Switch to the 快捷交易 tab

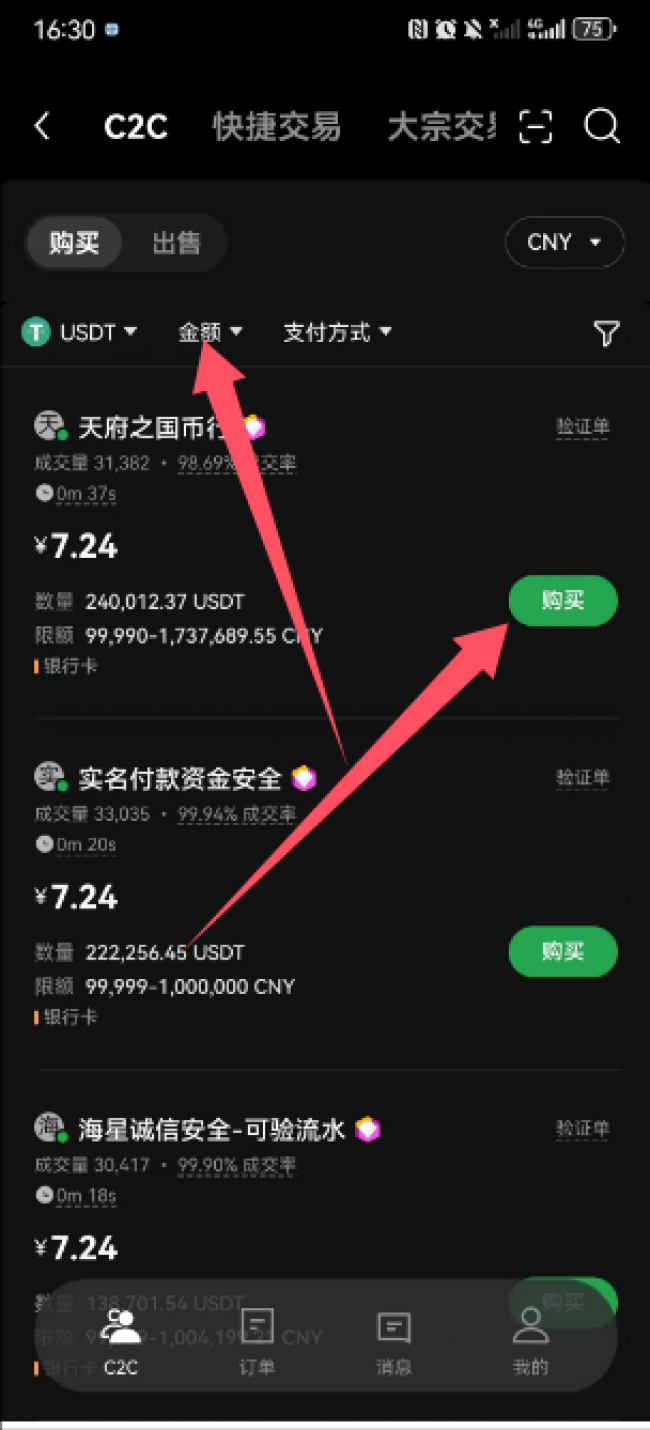(277, 127)
